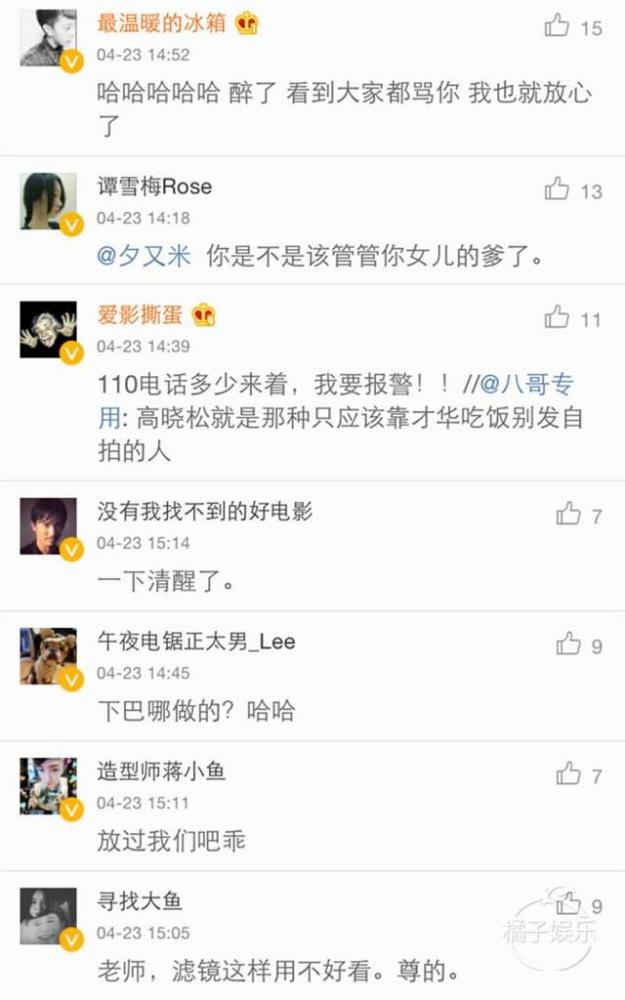Like the comment from 爱影撕蛋

[x=557, y=318]
